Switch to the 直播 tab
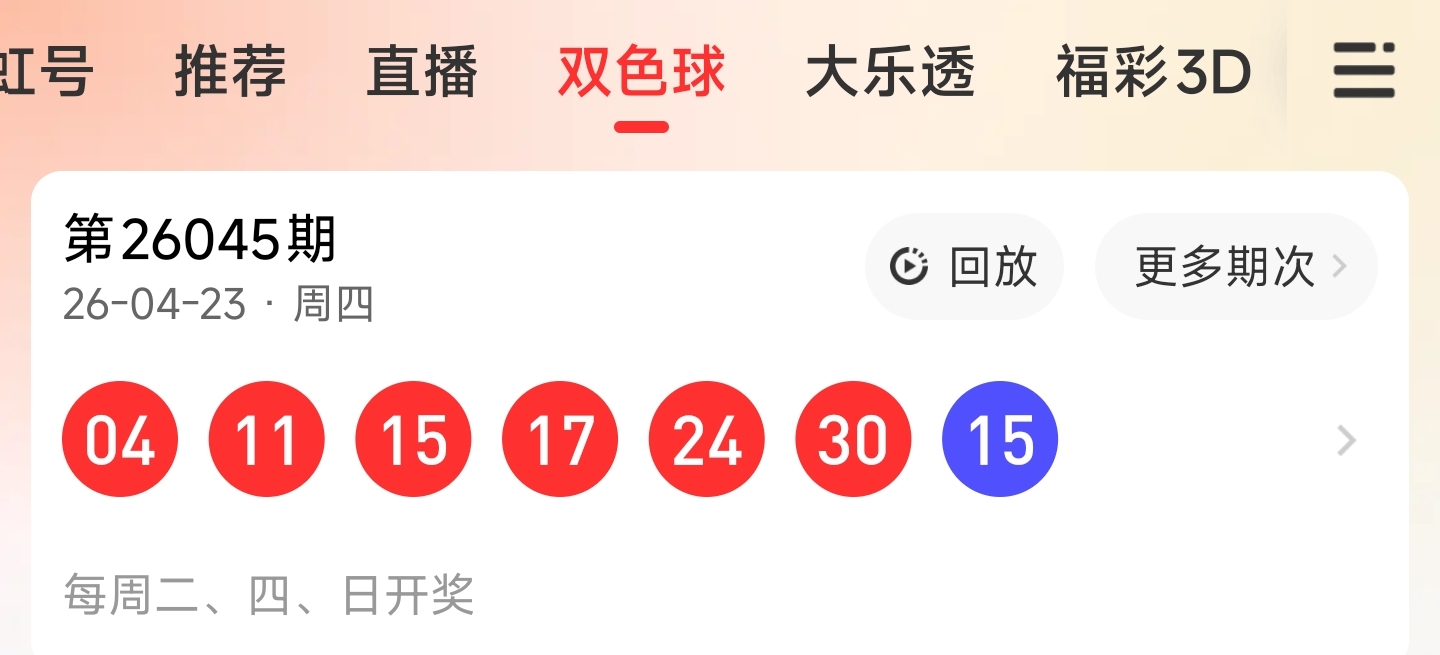 (x=422, y=72)
